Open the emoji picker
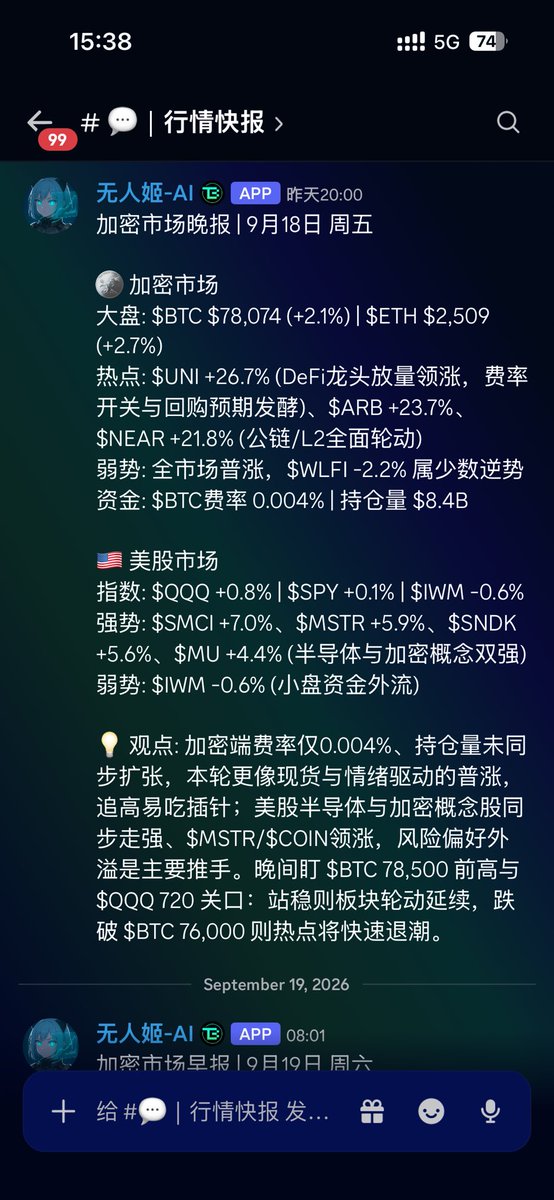Viewport: 554px width, 1200px height. (431, 1111)
